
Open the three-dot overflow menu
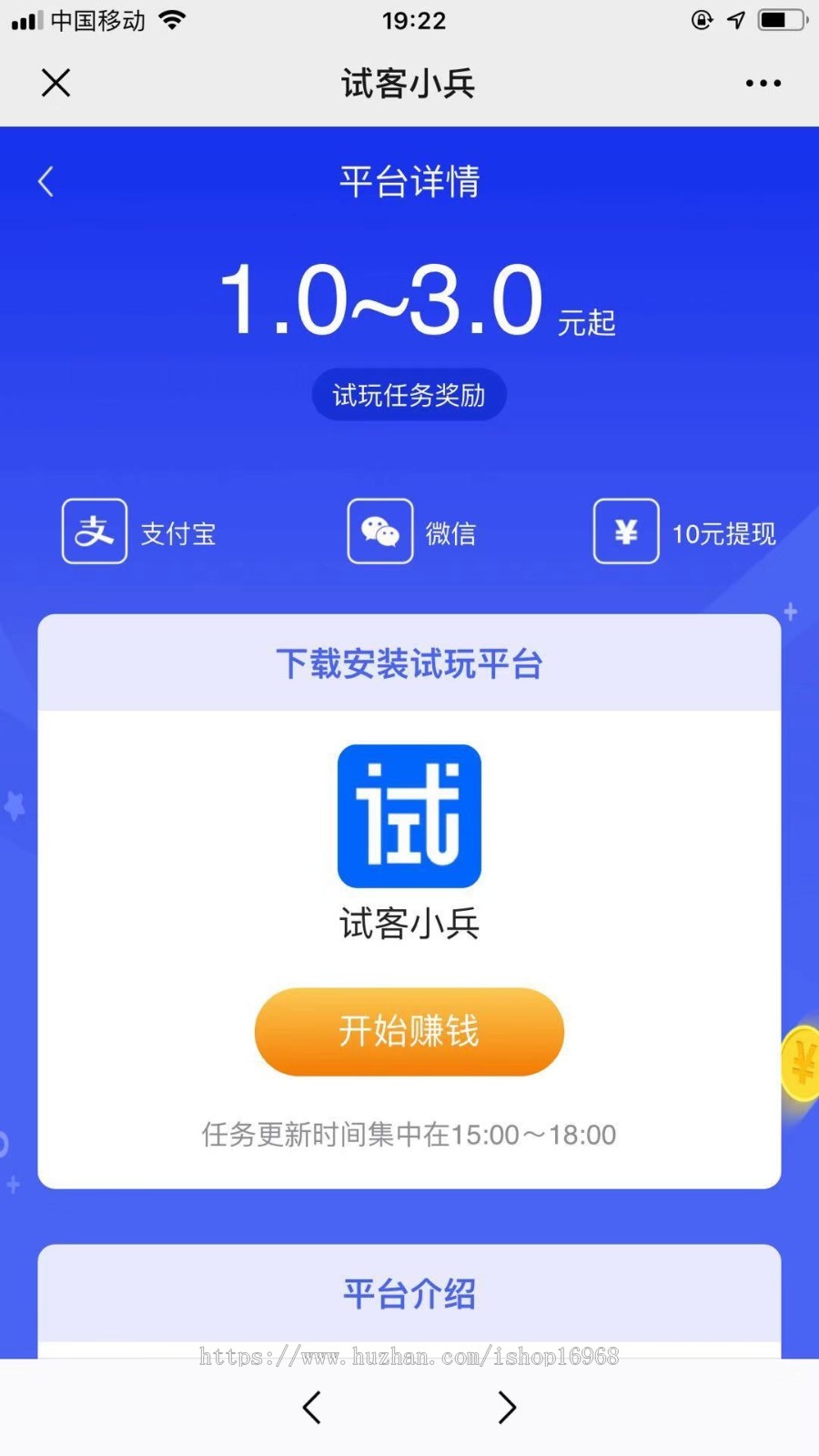point(763,83)
